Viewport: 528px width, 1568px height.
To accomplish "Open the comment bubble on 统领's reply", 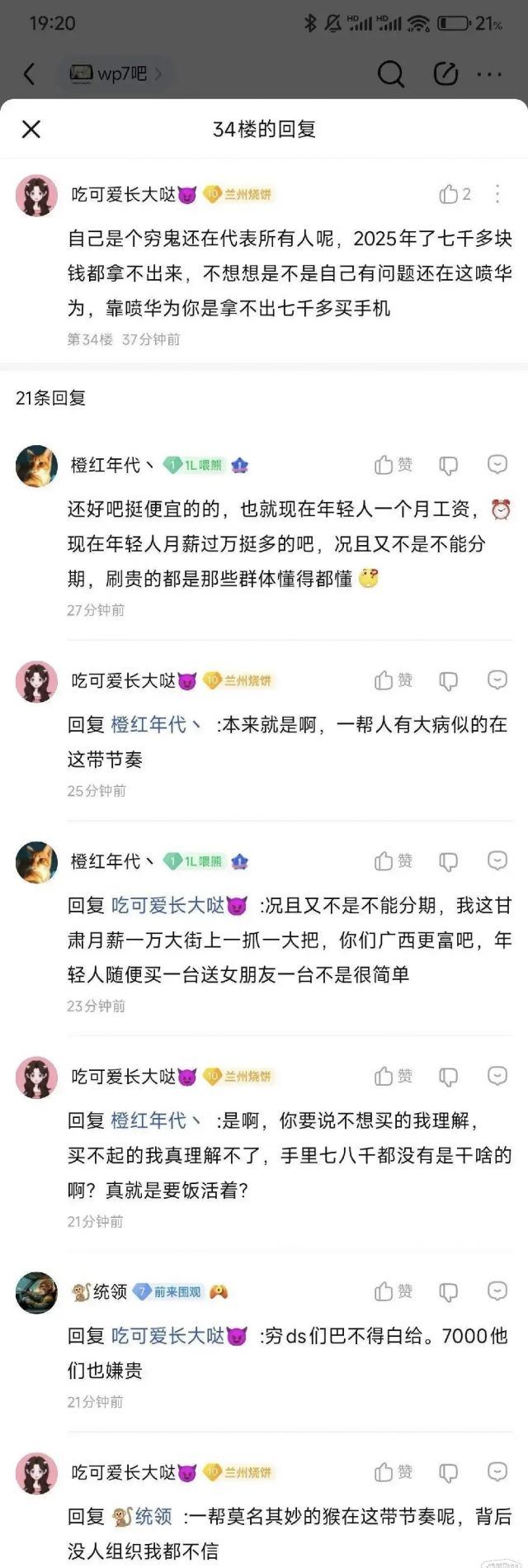I will (497, 1291).
